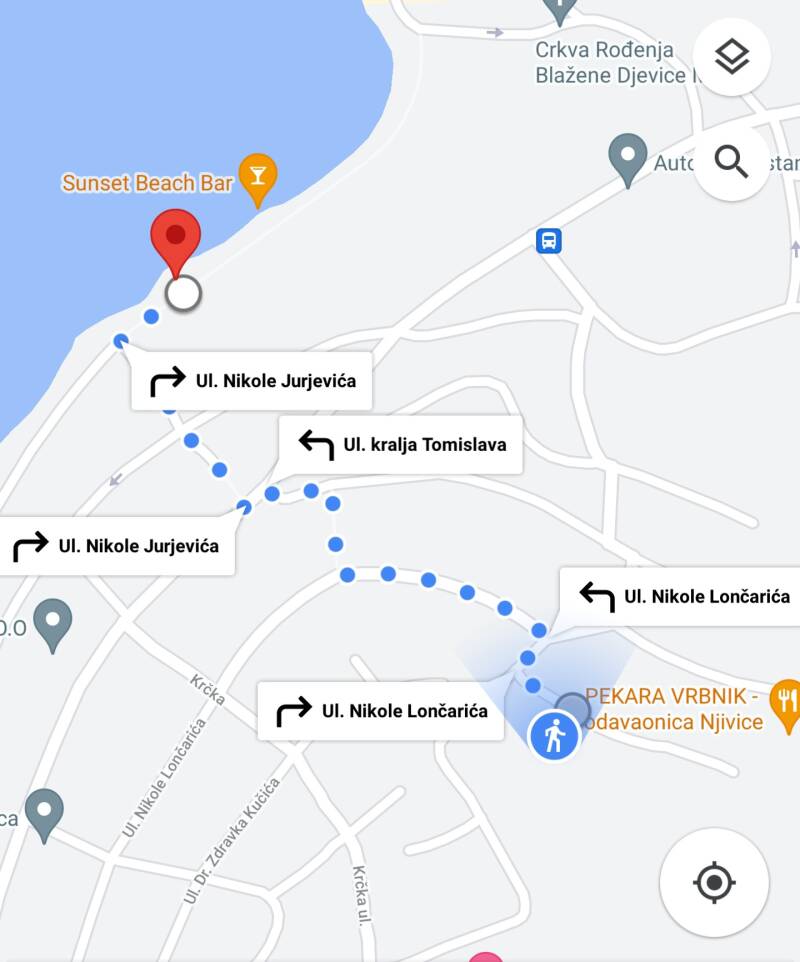This screenshot has height=962, width=800.
Task: Select the Crkva Rođenja Blažene Djevice marker
Action: click(560, 10)
